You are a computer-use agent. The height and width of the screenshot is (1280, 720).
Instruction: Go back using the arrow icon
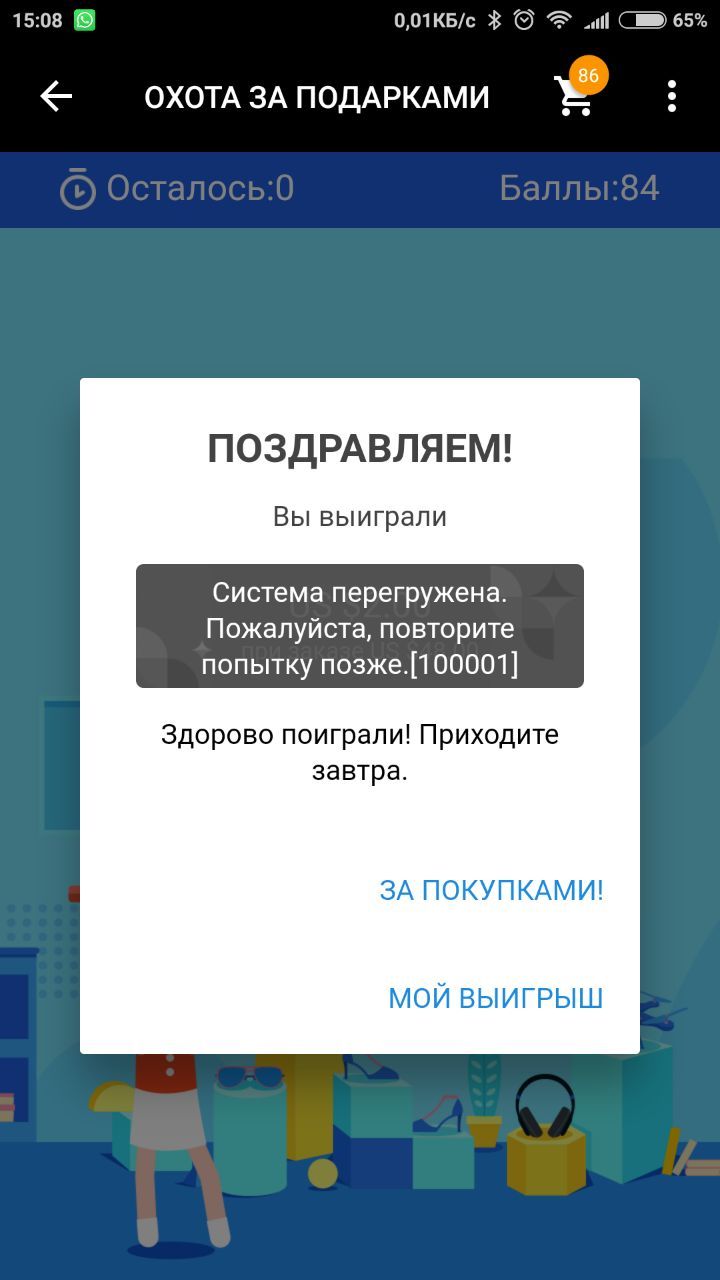[x=56, y=96]
